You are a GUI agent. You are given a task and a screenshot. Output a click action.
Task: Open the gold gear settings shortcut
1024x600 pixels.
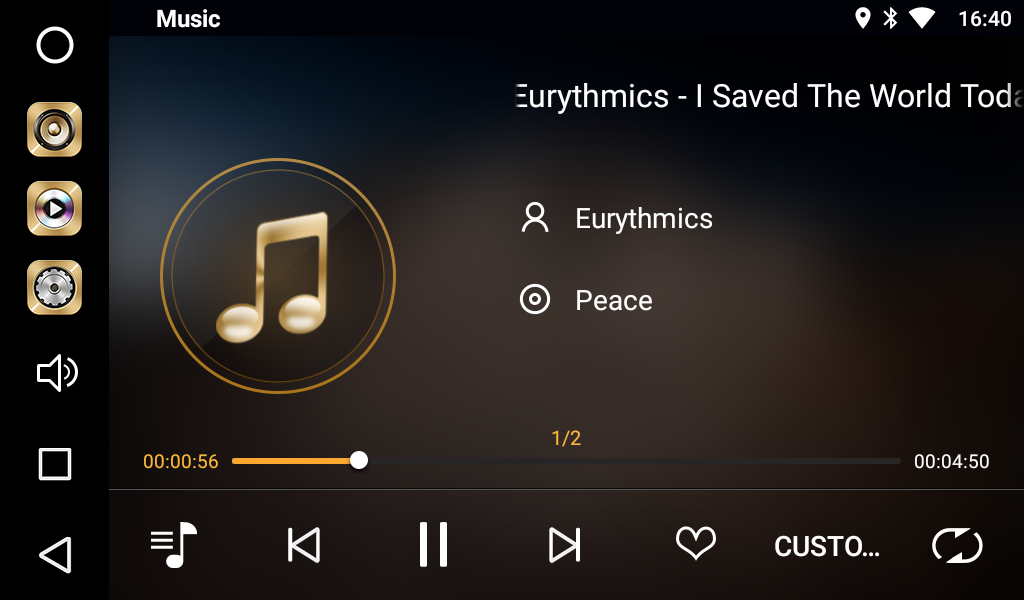pos(54,288)
